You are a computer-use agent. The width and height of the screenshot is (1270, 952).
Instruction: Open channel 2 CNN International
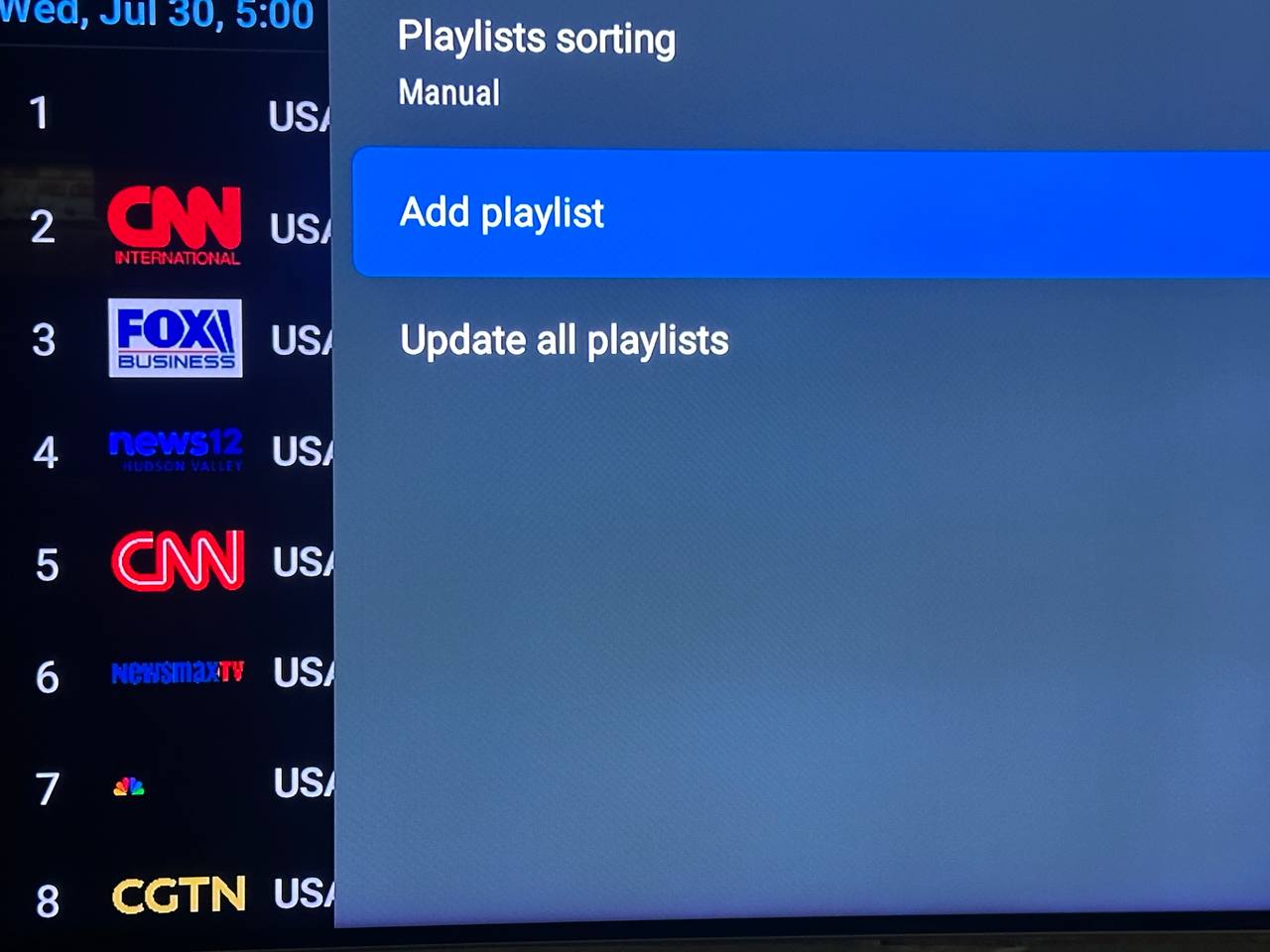point(175,226)
